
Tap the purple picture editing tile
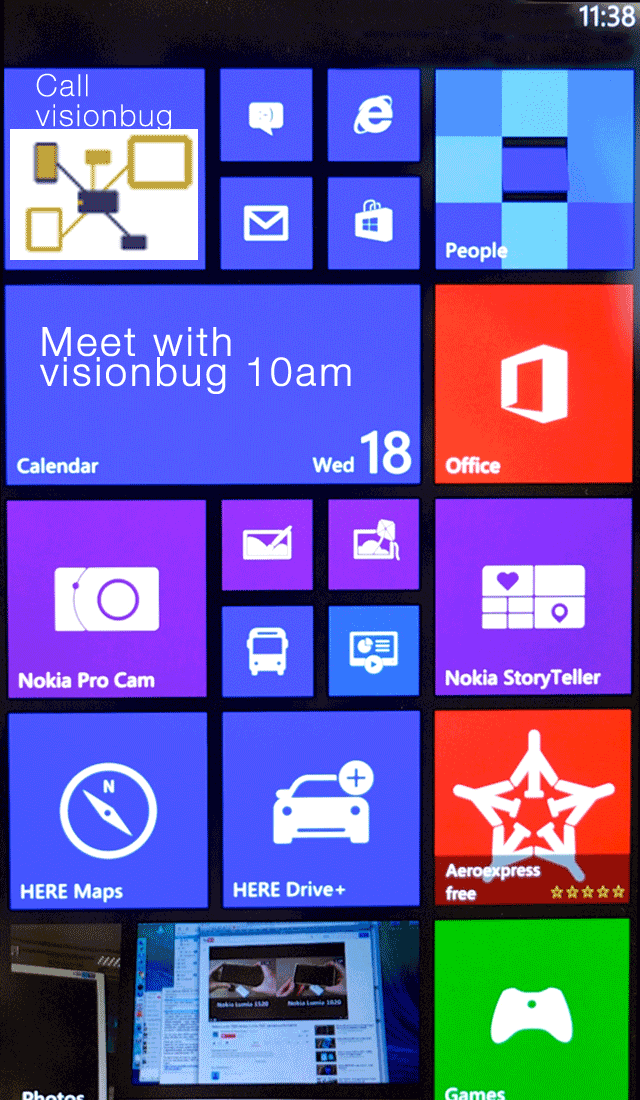tap(373, 544)
